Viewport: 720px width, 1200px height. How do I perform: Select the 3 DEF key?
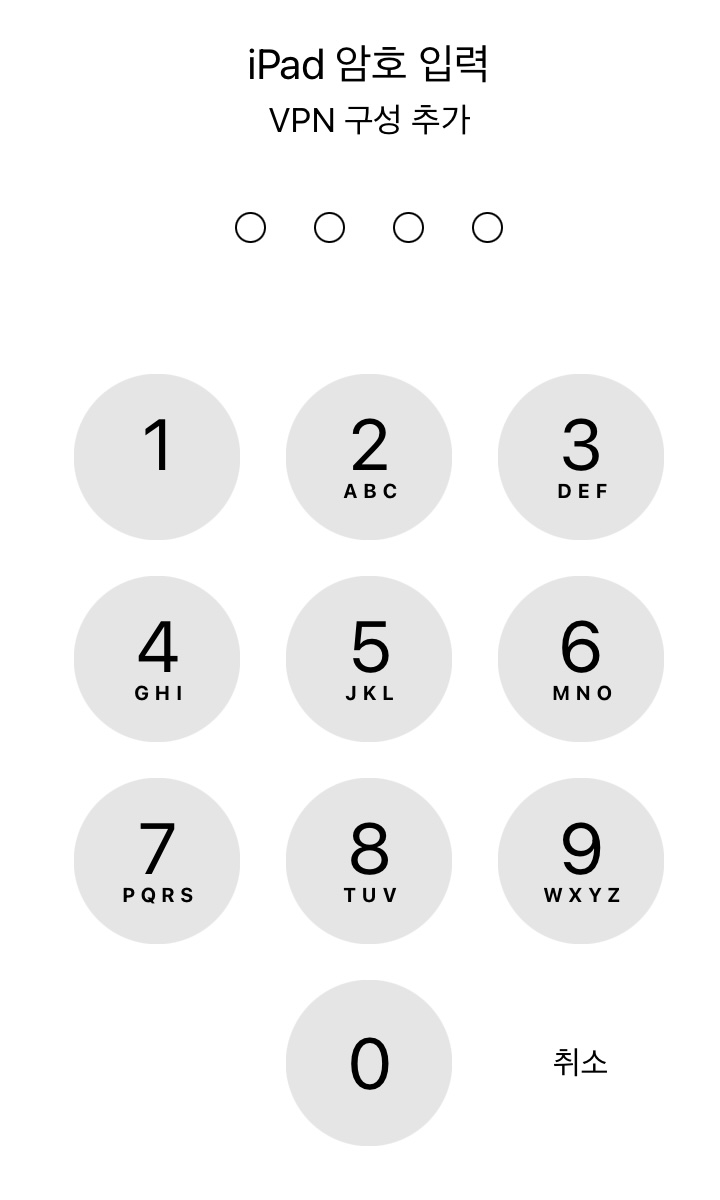point(581,457)
